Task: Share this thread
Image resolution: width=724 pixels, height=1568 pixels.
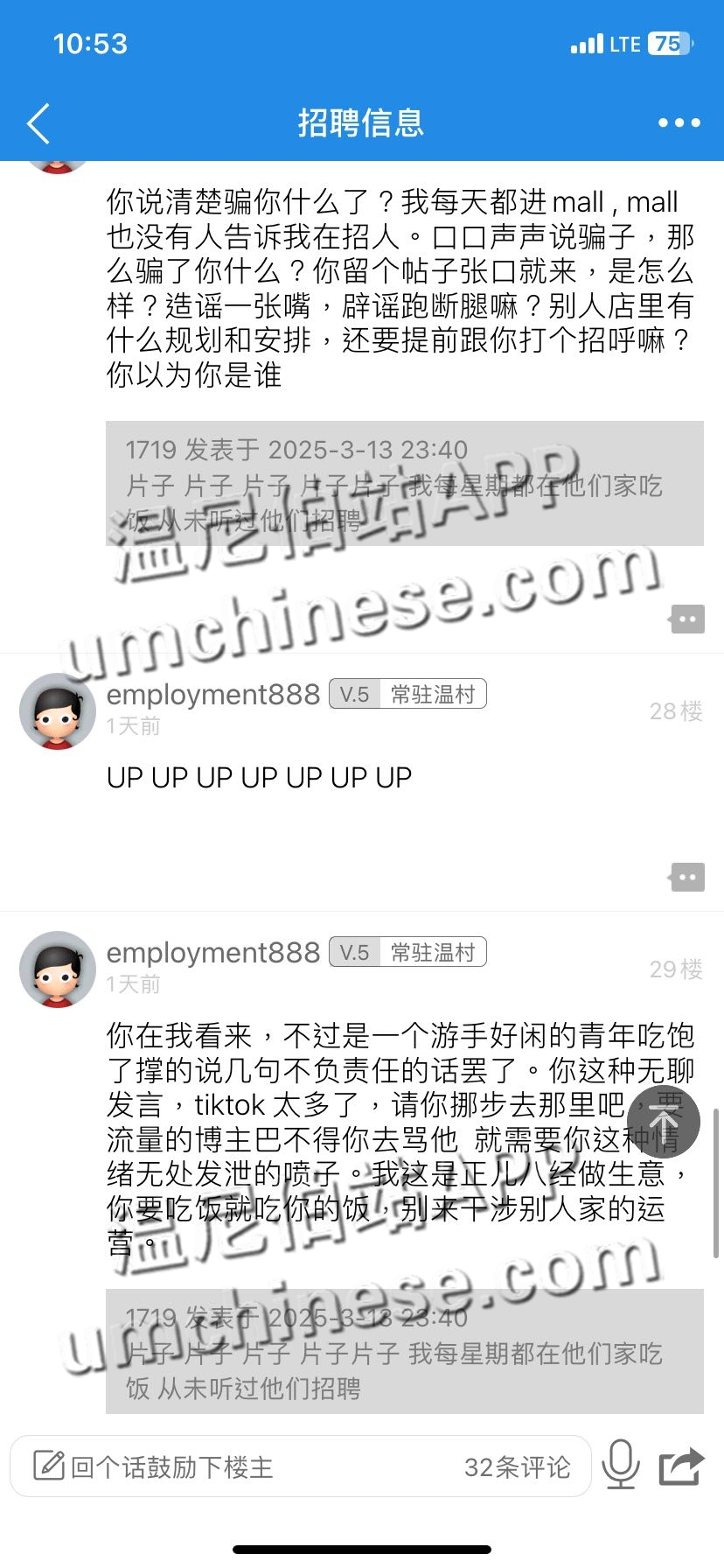Action: [x=681, y=1466]
